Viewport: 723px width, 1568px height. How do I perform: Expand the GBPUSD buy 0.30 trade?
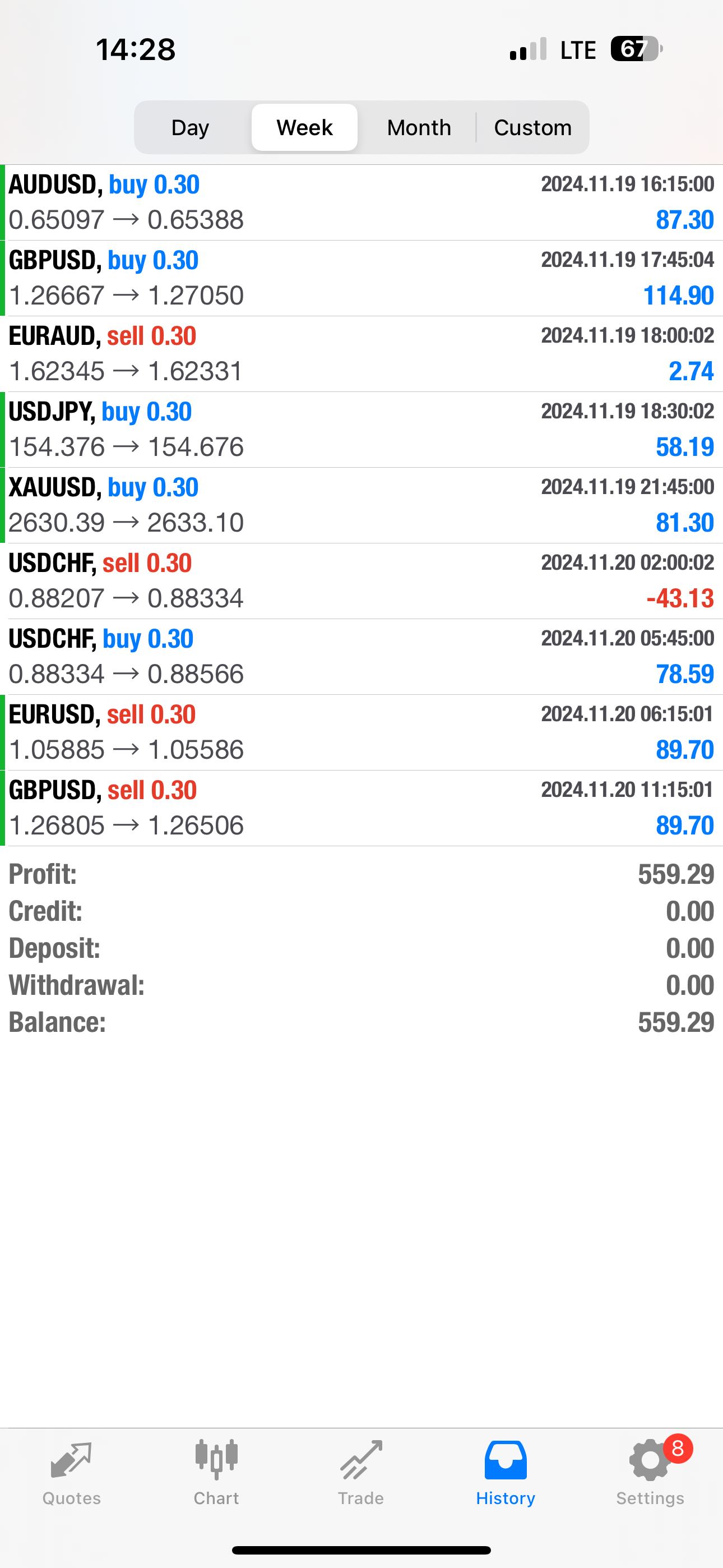point(361,278)
